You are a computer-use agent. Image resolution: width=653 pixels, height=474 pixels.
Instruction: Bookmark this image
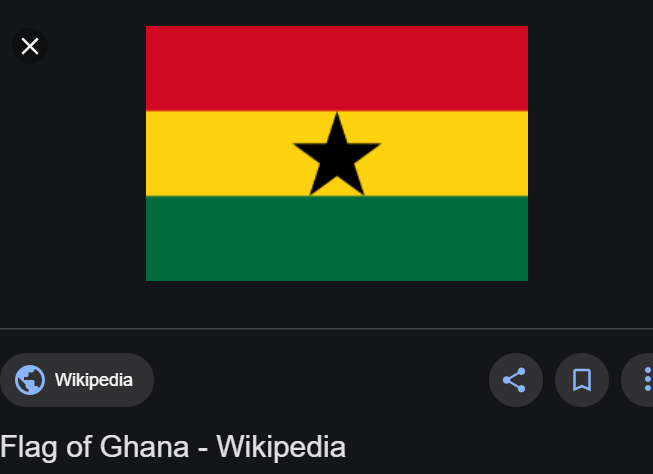[582, 380]
